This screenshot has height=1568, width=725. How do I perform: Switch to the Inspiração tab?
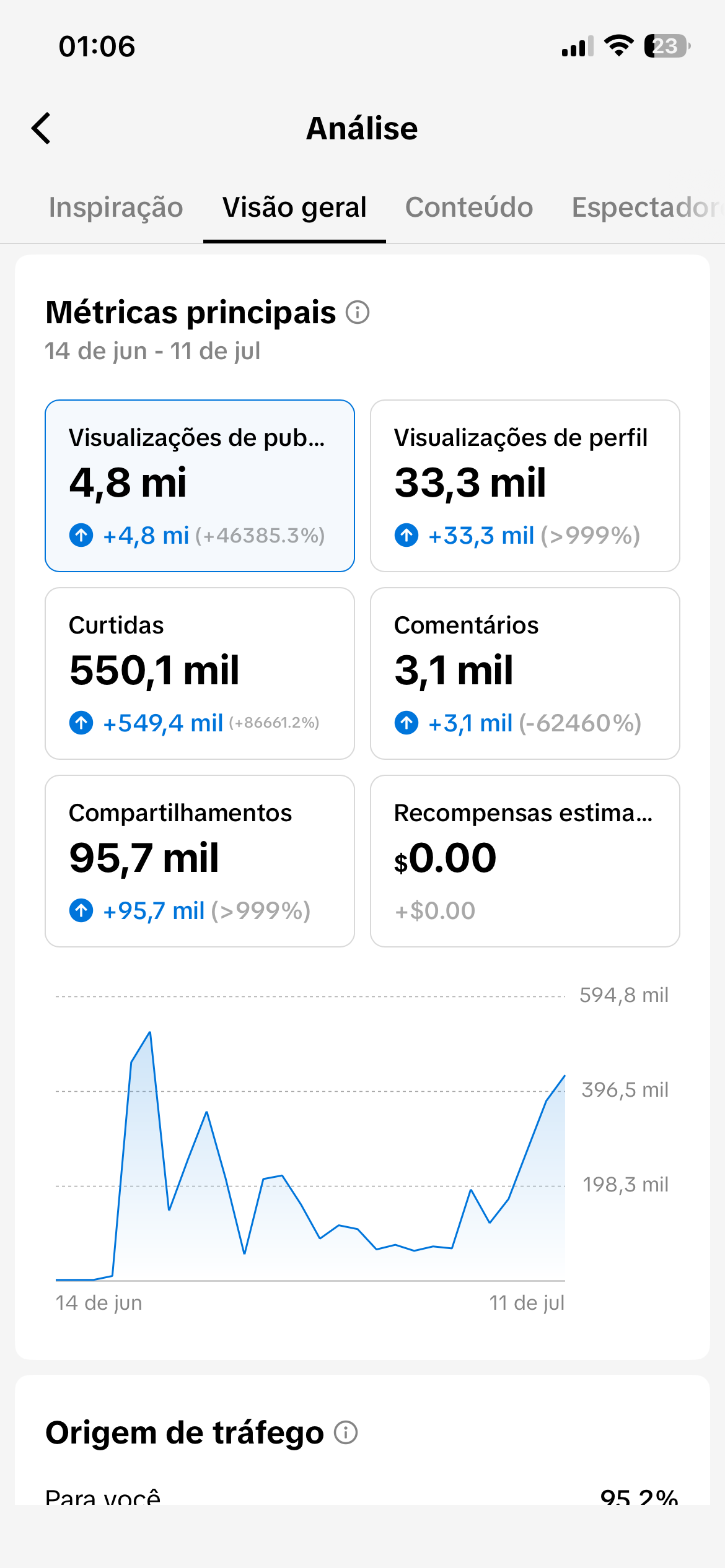click(116, 207)
